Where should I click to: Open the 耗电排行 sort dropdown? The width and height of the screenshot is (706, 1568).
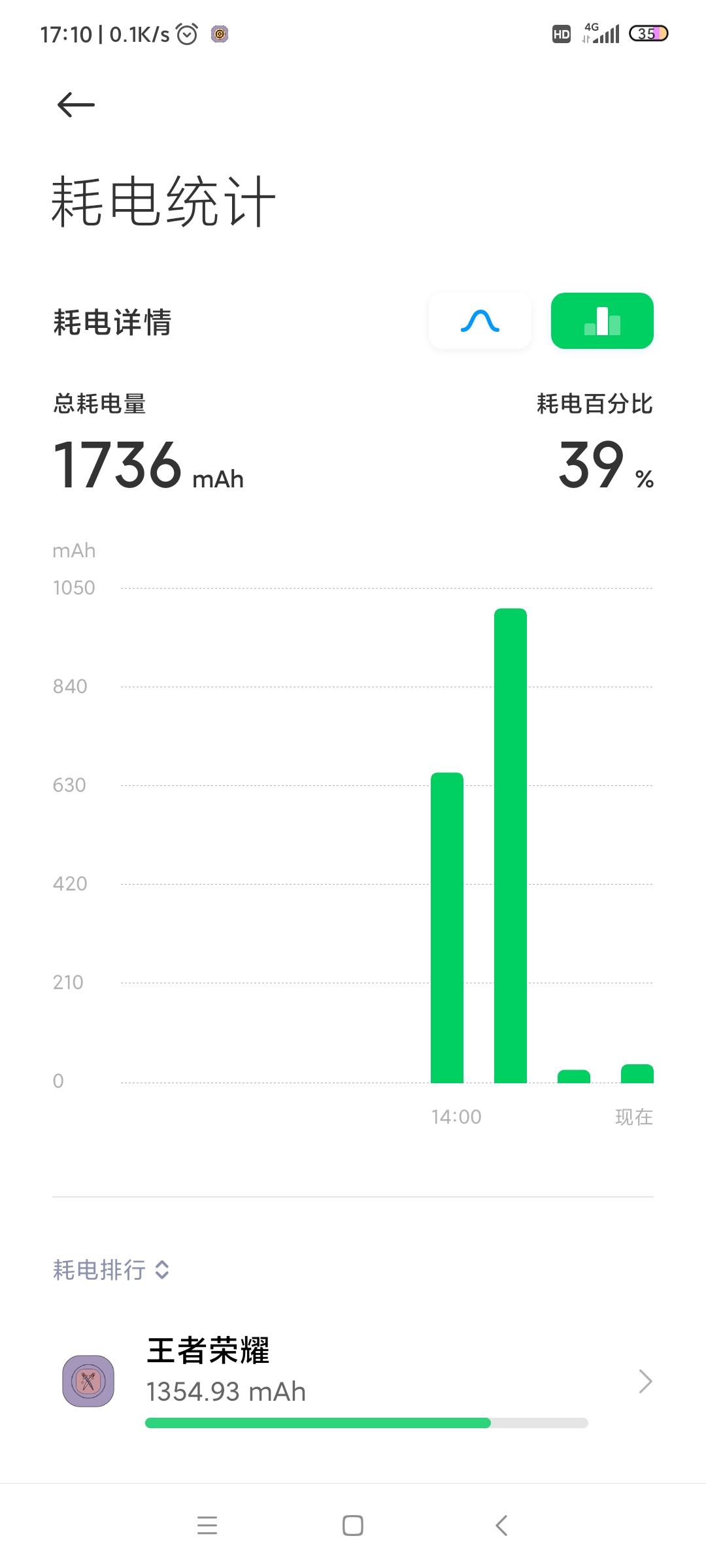click(111, 1269)
